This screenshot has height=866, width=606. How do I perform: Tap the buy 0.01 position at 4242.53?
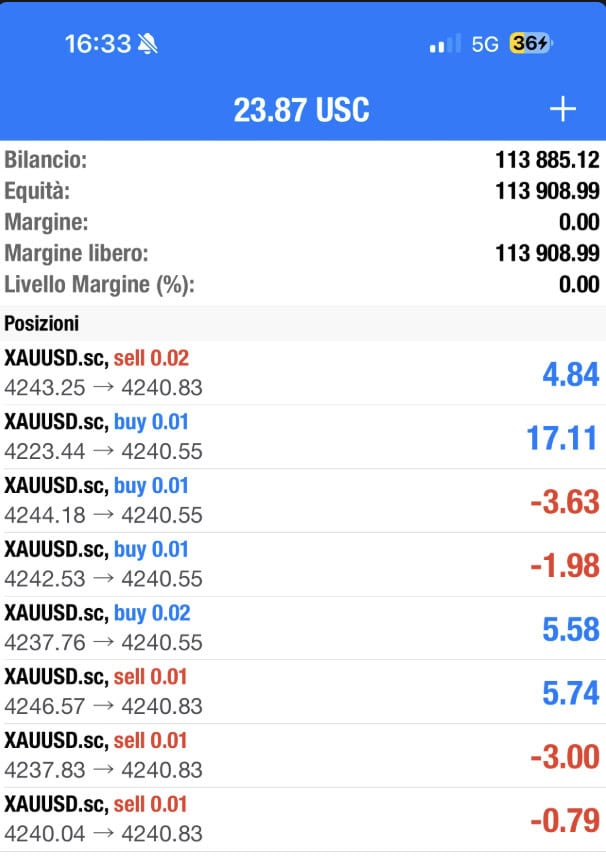tap(300, 565)
